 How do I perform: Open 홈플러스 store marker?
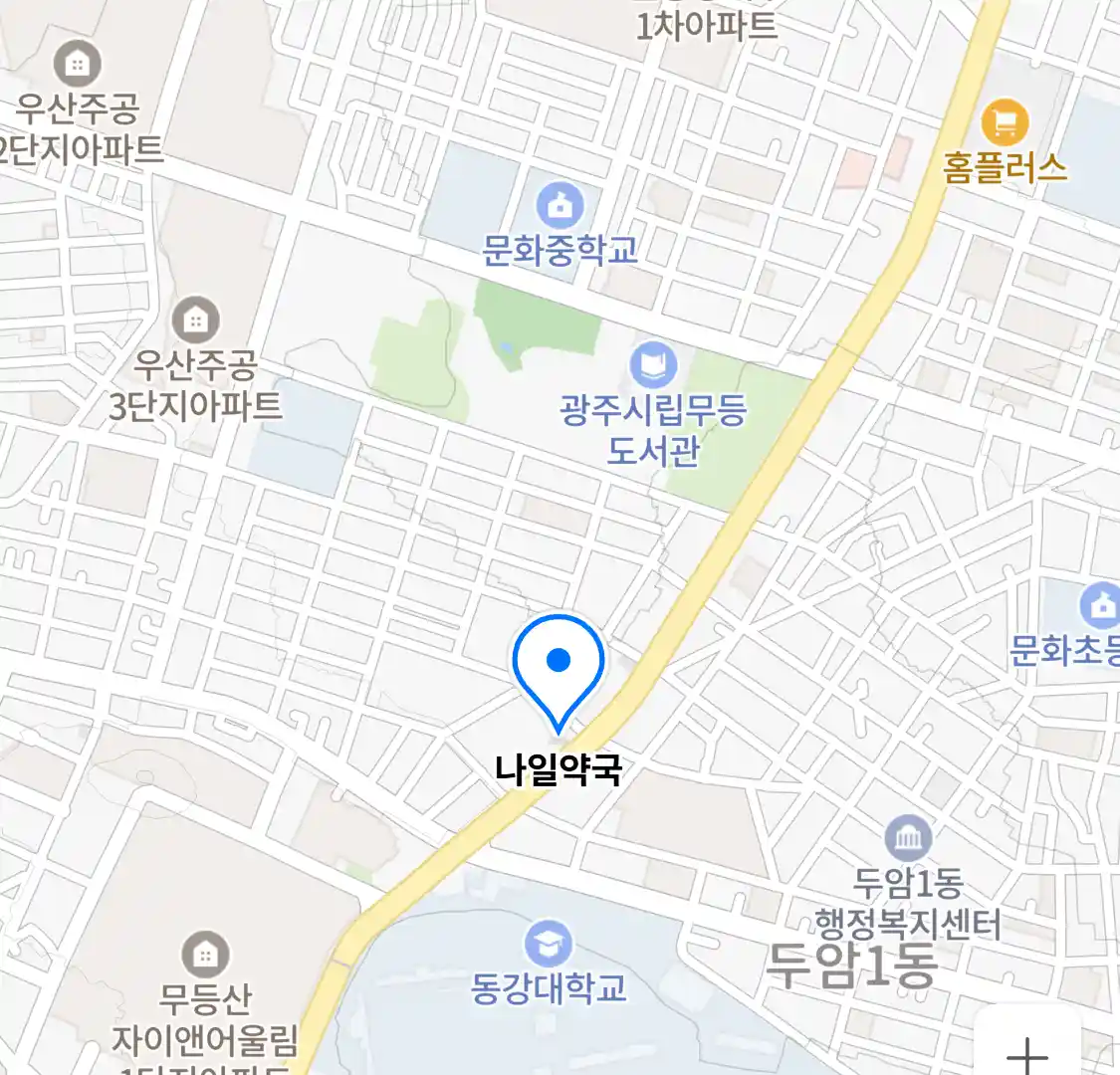tap(1005, 123)
